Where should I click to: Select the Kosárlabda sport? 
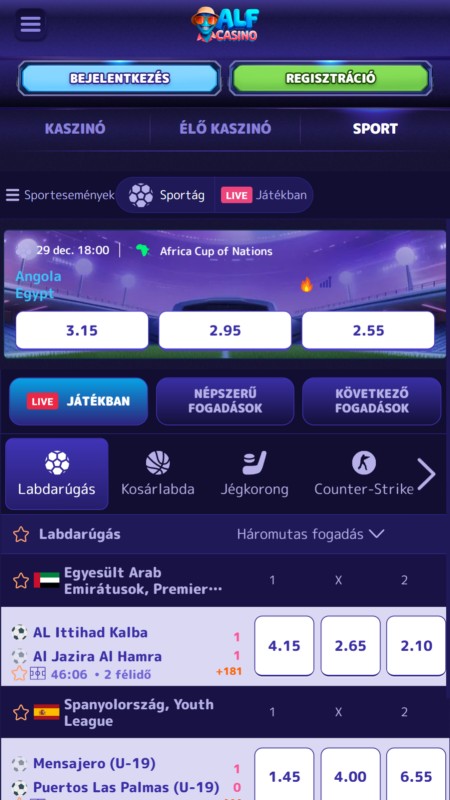(158, 474)
